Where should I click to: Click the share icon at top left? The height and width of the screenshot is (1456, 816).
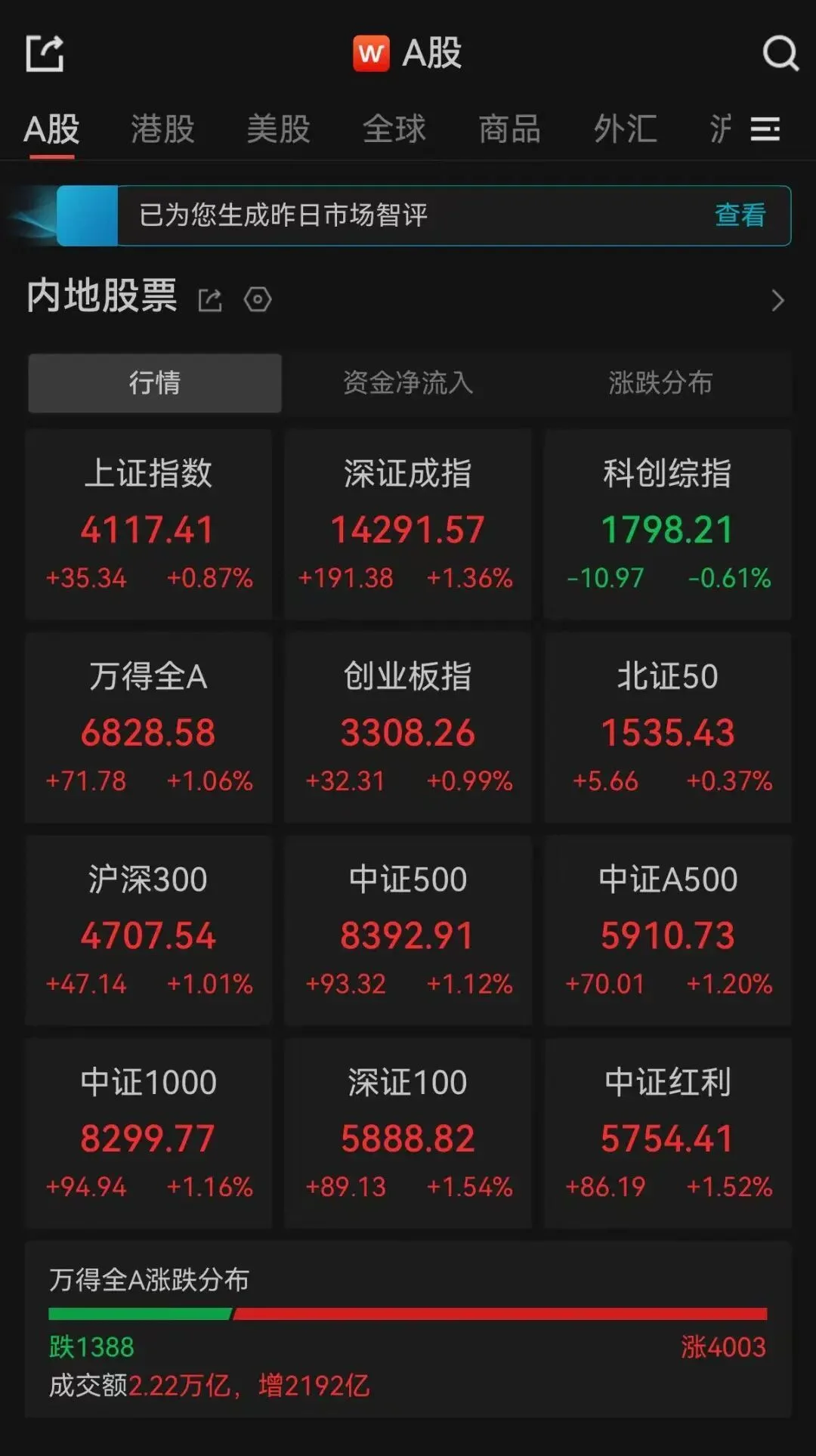tap(45, 51)
